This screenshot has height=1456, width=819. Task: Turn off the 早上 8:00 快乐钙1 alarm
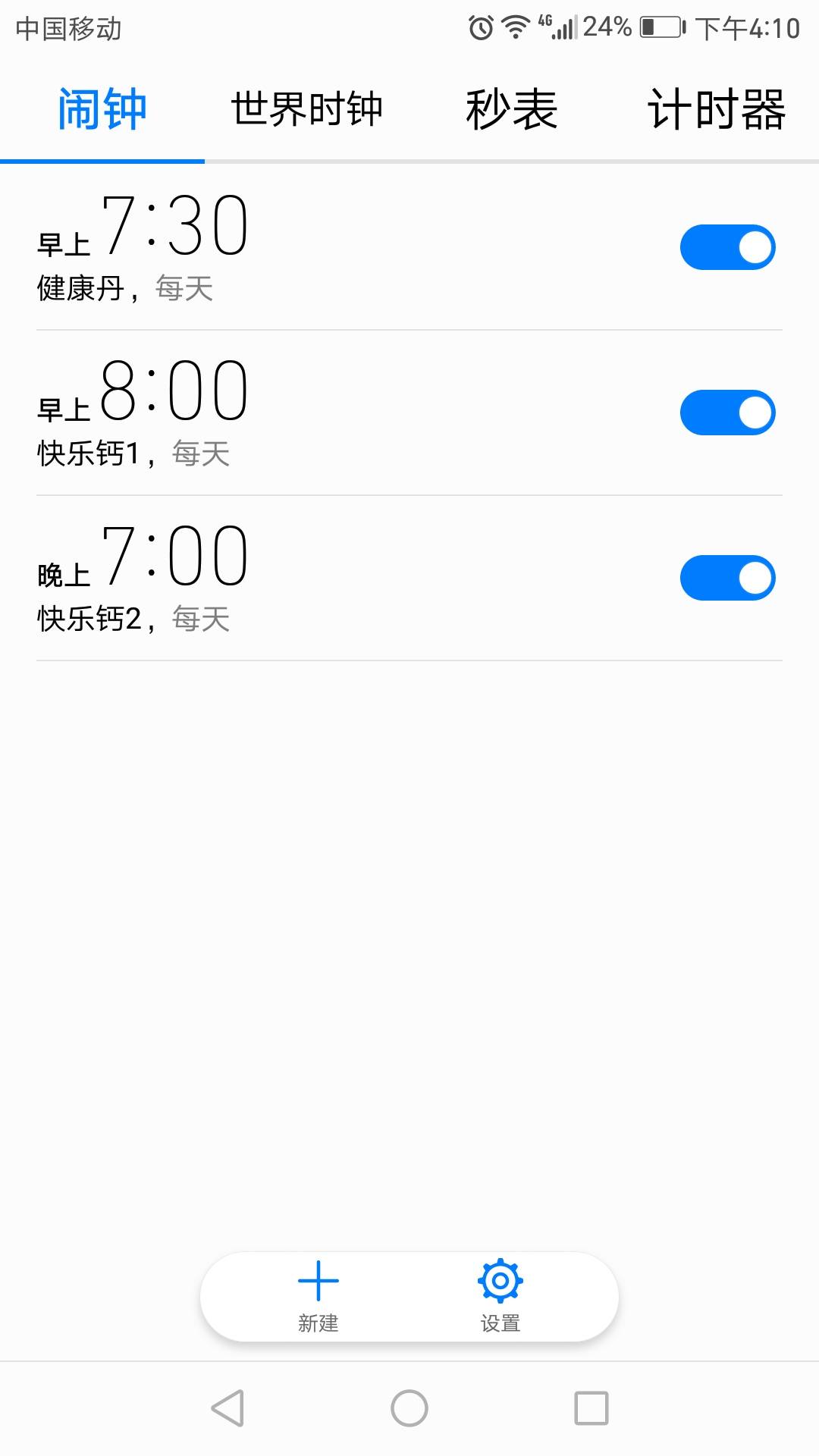point(727,413)
